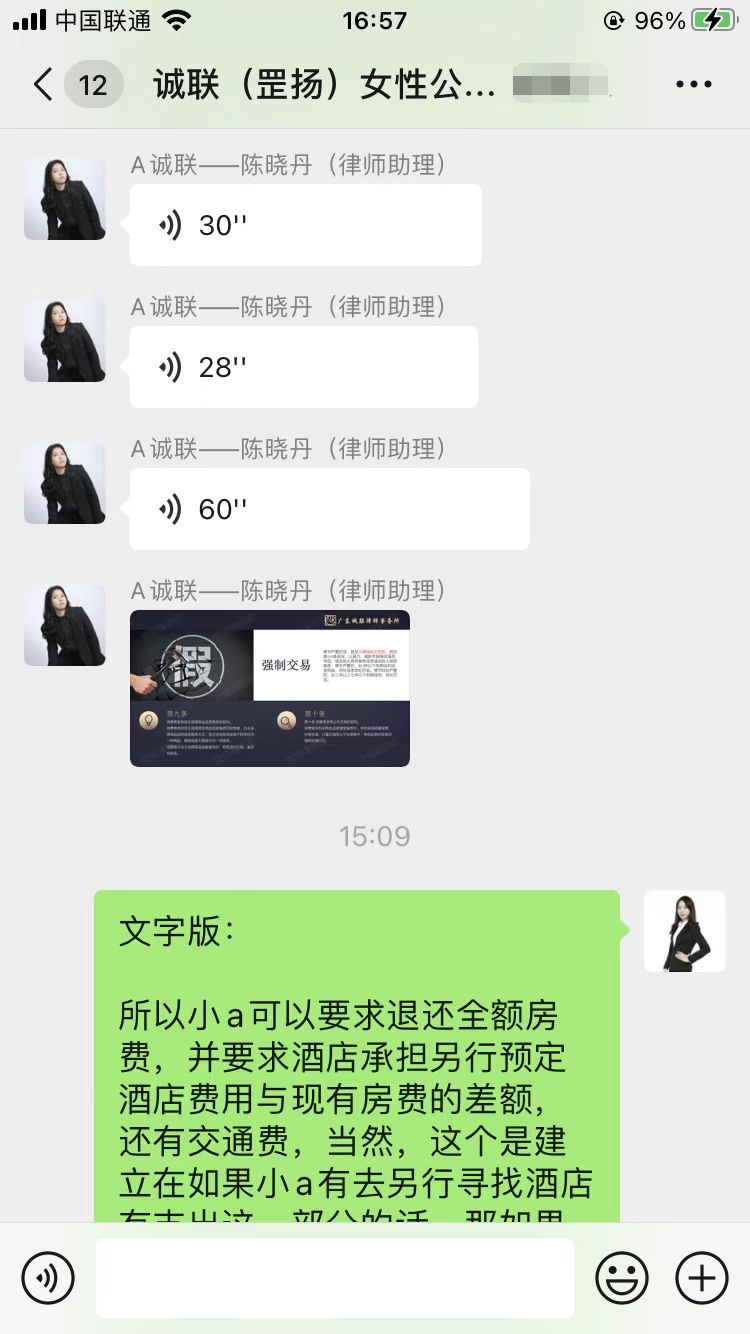Screen dimensions: 750x1334
Task: Switch to voice input mode
Action: click(48, 1278)
